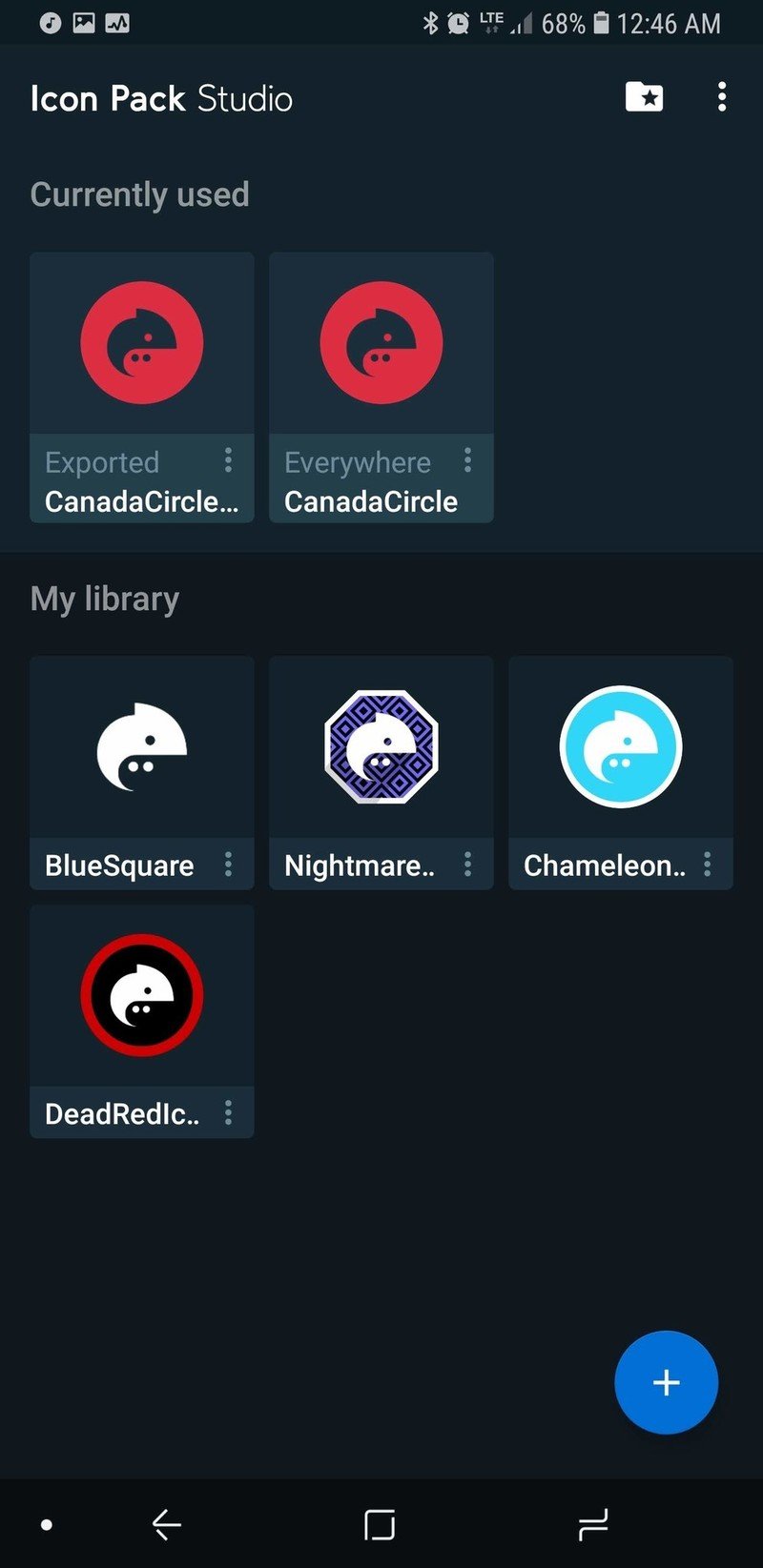Create a new icon pack
This screenshot has width=763, height=1568.
click(x=666, y=1382)
